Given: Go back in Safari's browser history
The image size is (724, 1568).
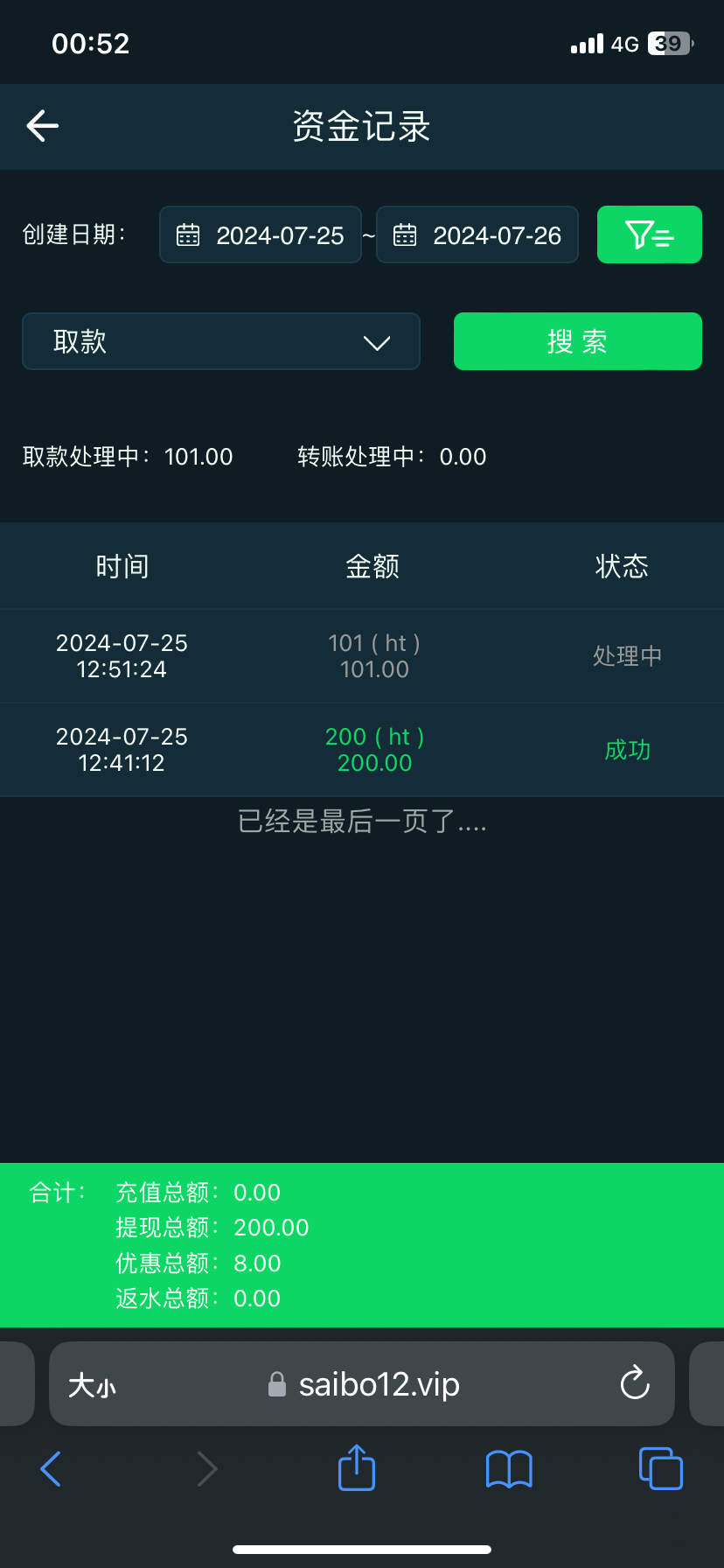Looking at the screenshot, I should click(x=51, y=1469).
